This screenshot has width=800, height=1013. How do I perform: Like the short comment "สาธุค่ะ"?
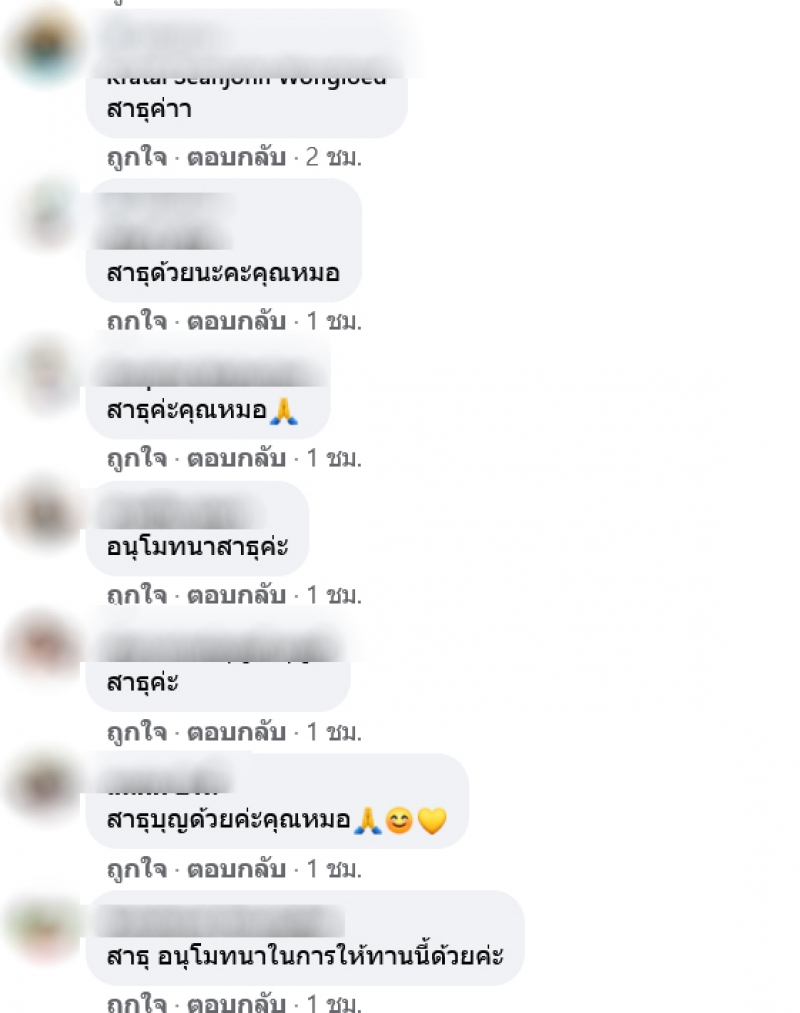tap(136, 732)
